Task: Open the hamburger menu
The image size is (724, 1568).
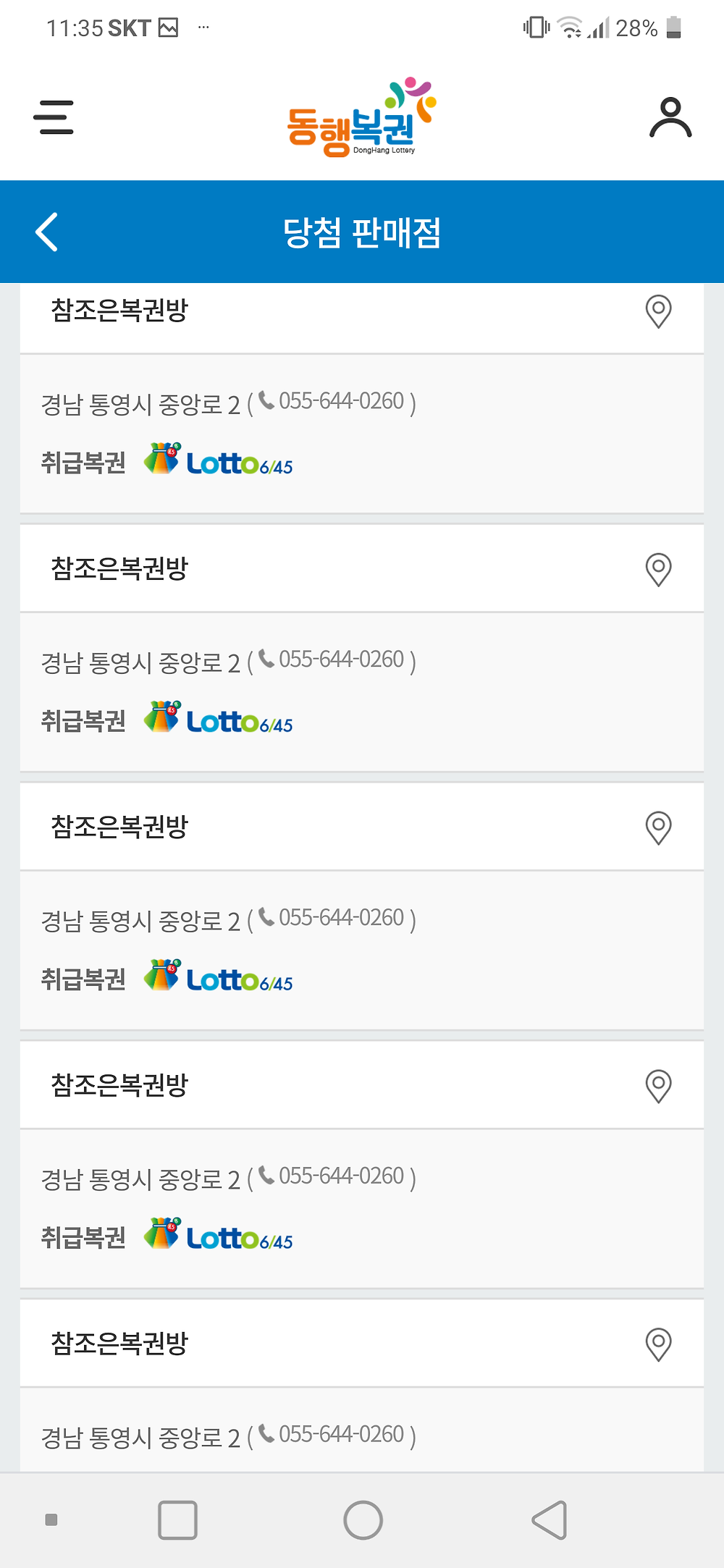Action: pyautogui.click(x=54, y=117)
